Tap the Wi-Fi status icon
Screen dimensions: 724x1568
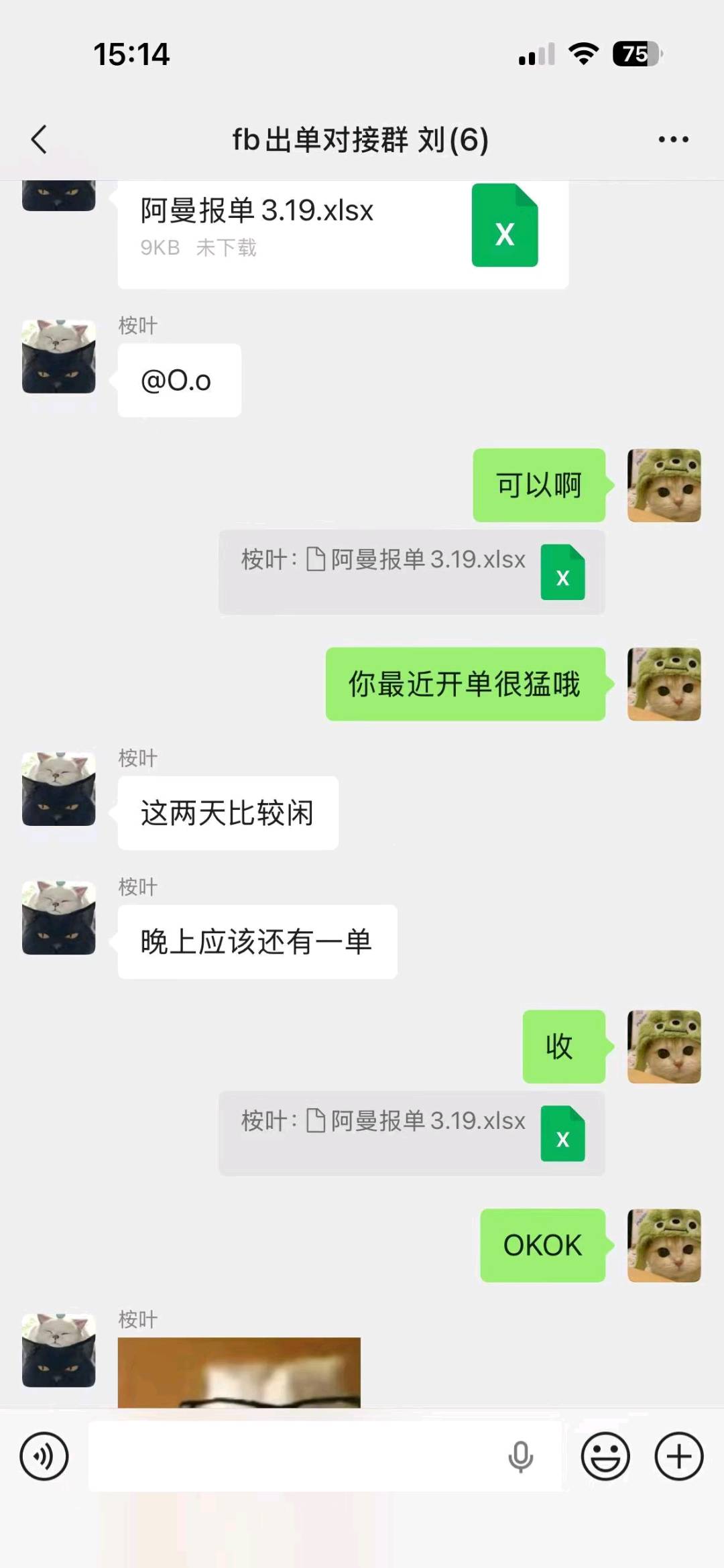tap(583, 56)
